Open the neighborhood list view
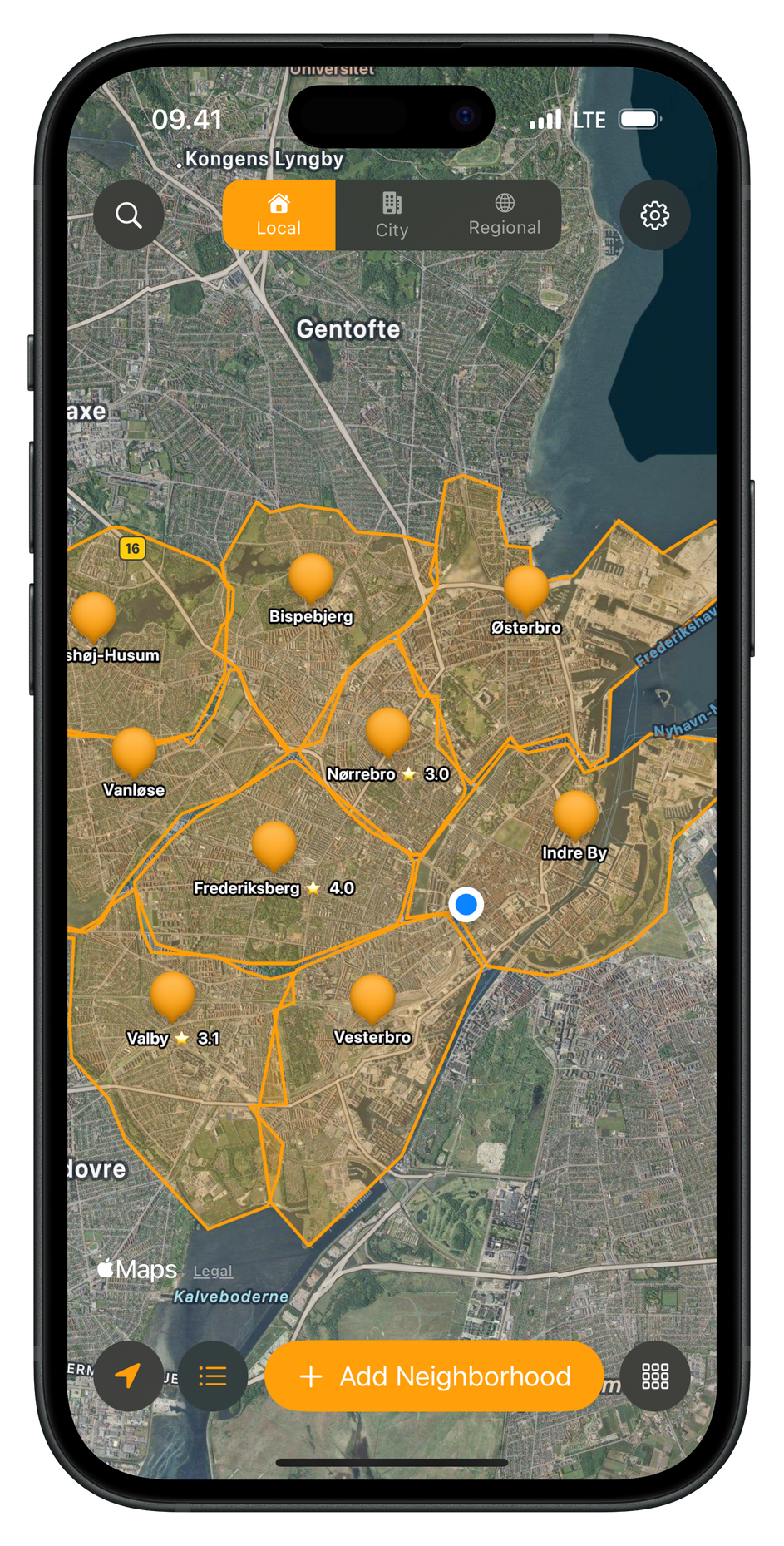The width and height of the screenshot is (784, 1546). [213, 1376]
